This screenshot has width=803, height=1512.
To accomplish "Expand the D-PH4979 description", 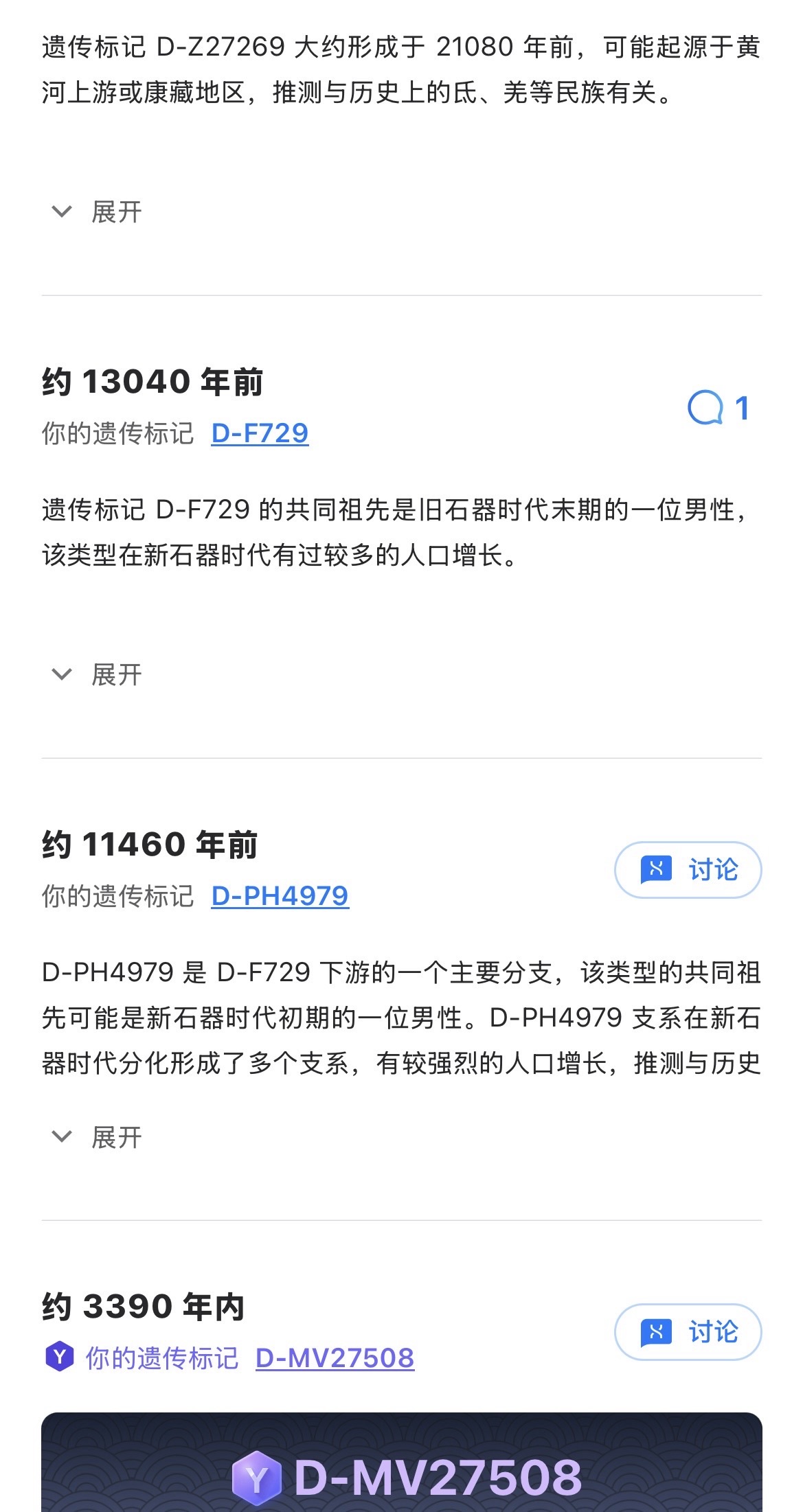I will coord(97,1138).
